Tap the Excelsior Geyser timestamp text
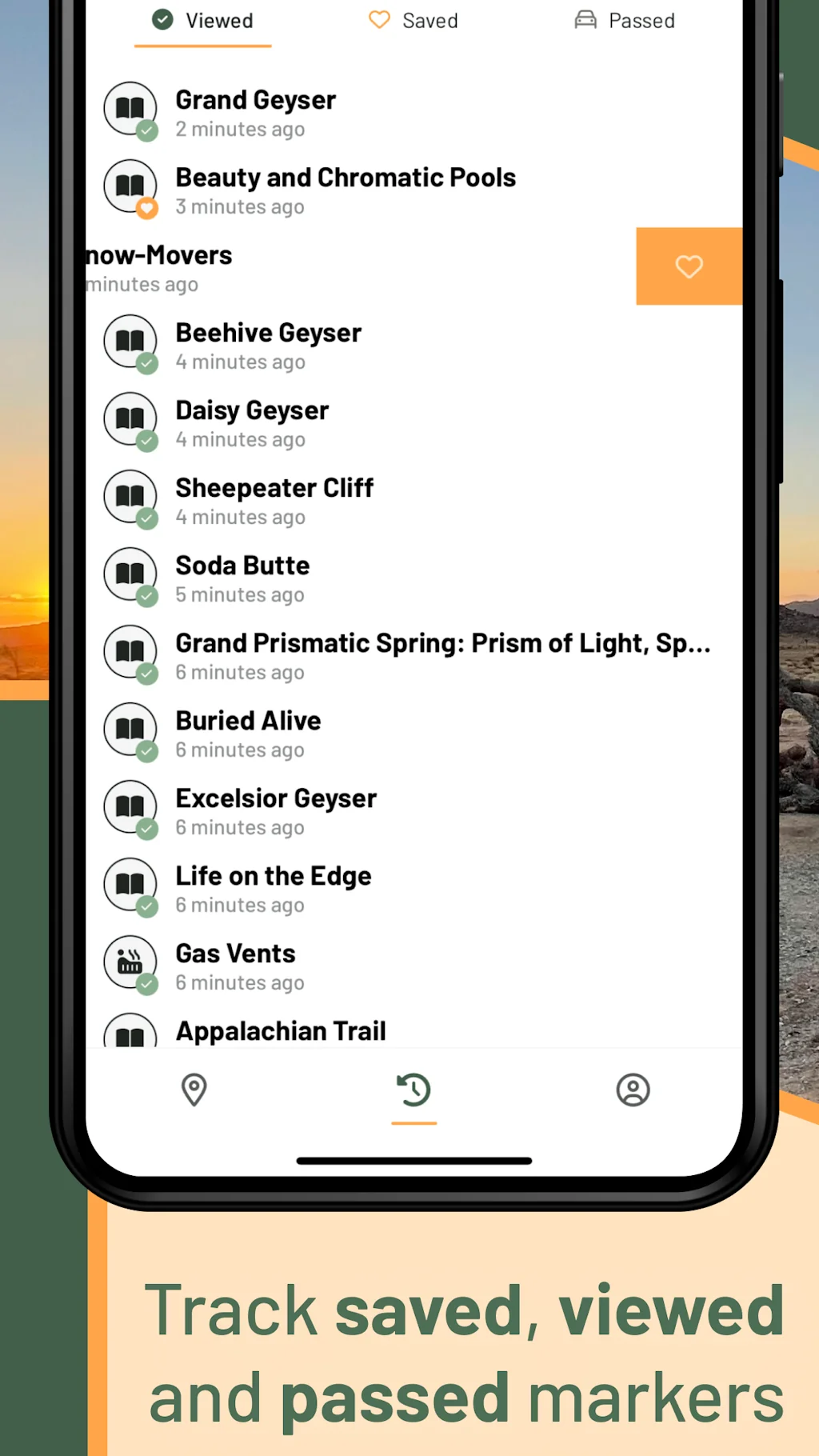819x1456 pixels. pos(239,827)
